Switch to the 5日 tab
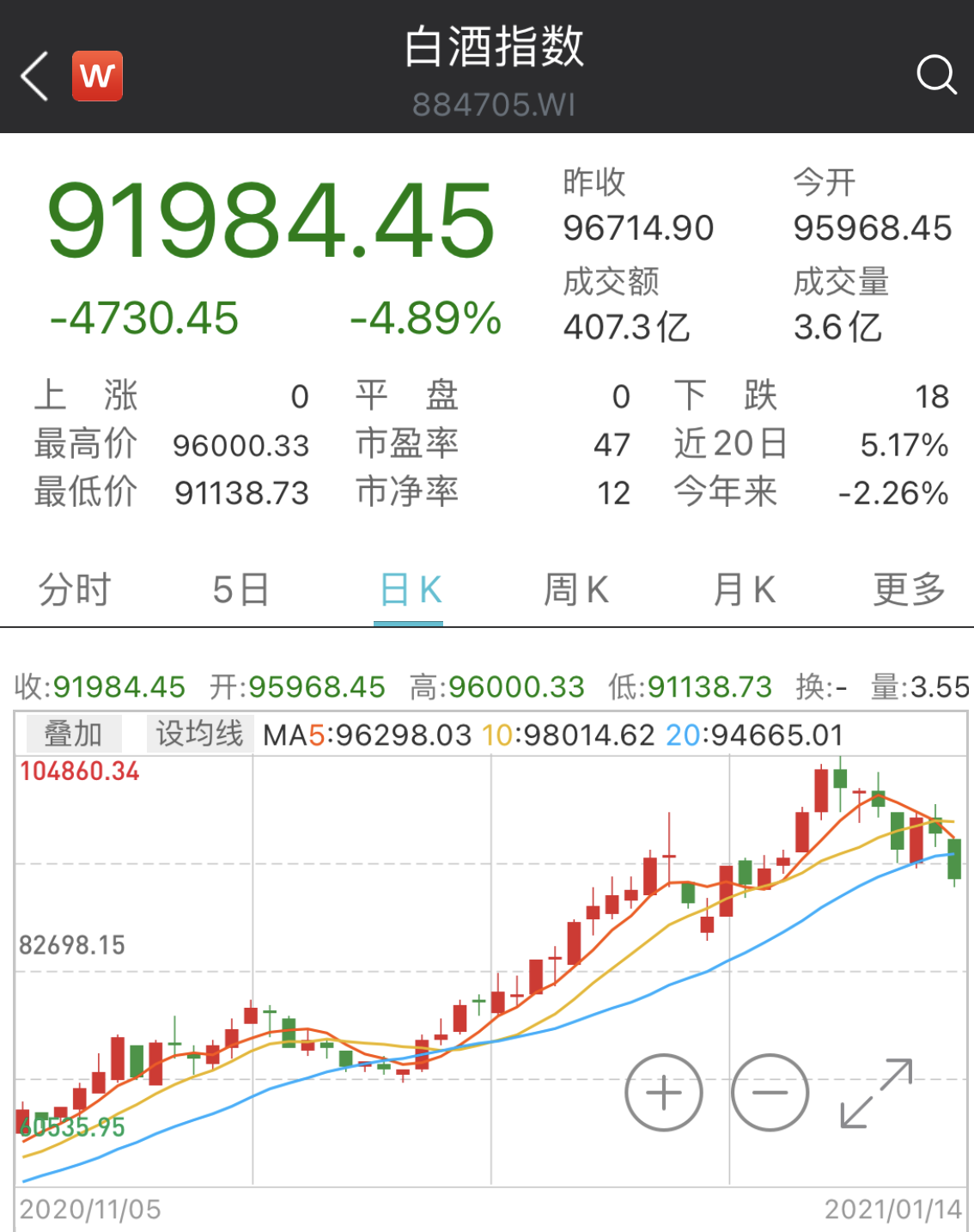 click(x=240, y=590)
